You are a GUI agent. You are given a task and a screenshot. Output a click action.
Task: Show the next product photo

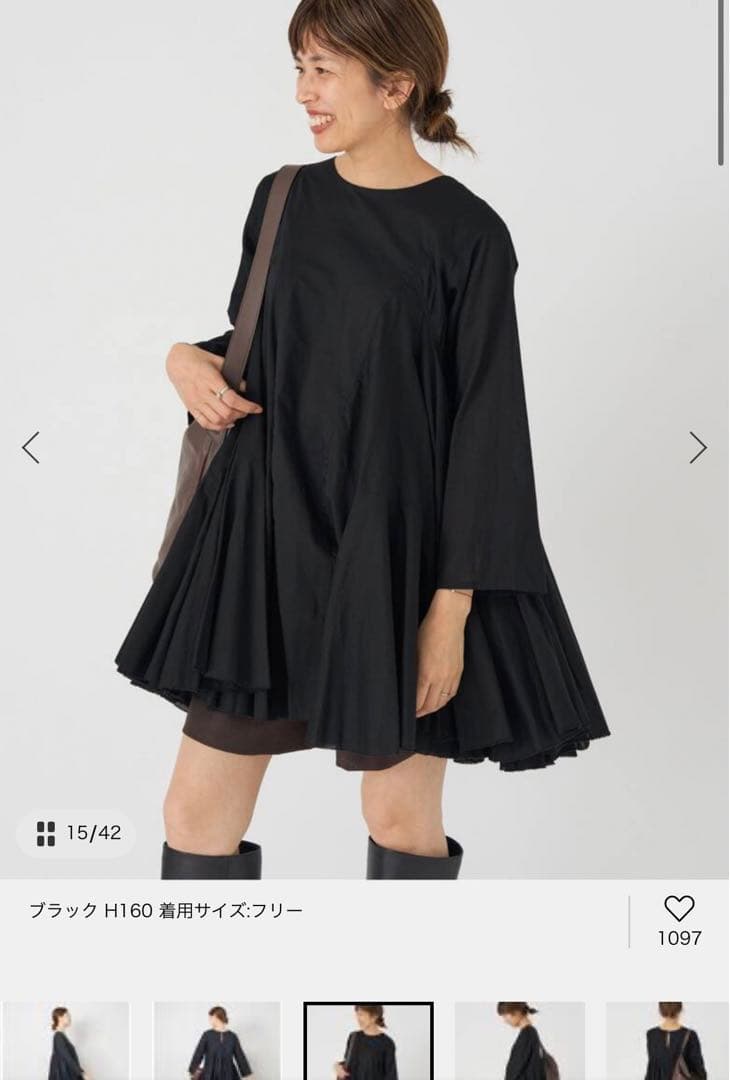(x=698, y=447)
